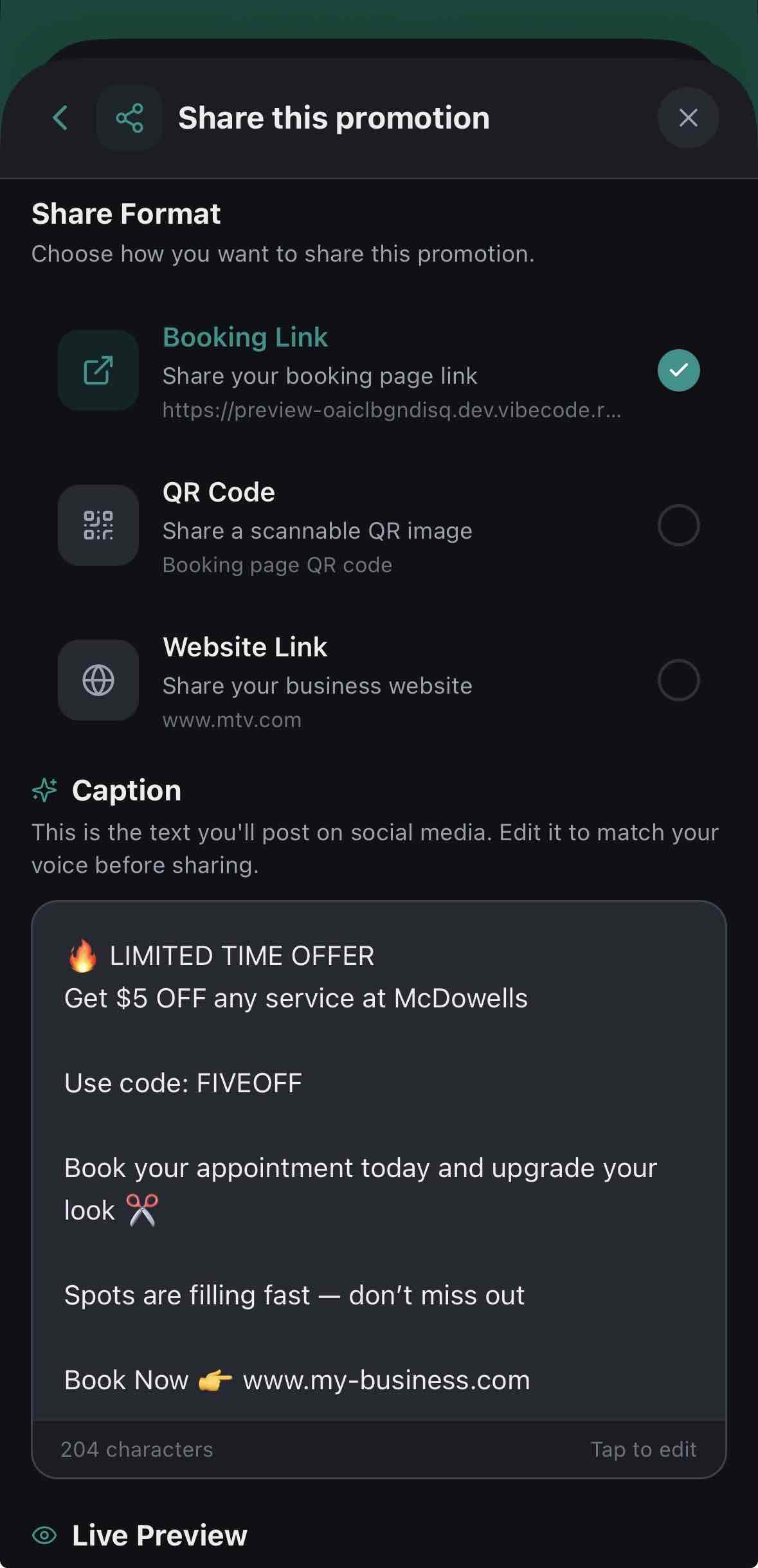This screenshot has height=1568, width=758.
Task: Tap 'Tap to edit' to modify caption
Action: (x=644, y=1450)
